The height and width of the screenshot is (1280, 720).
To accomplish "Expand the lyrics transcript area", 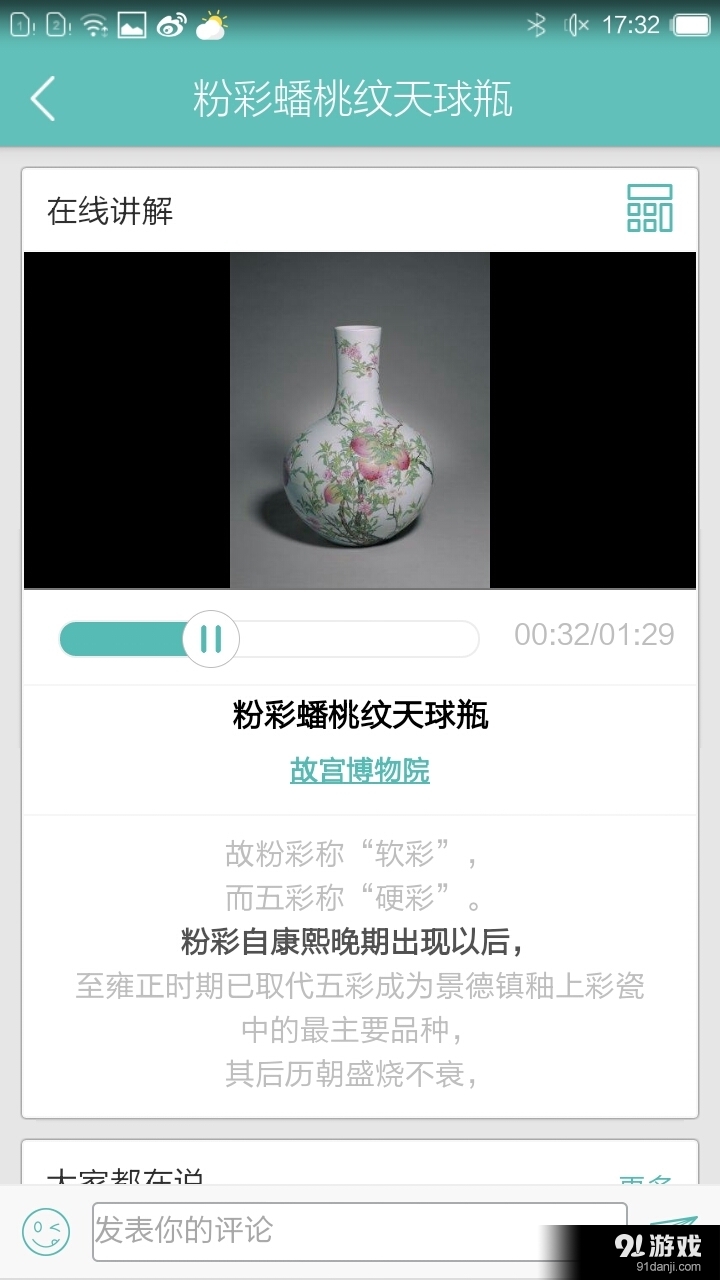I will click(x=360, y=960).
